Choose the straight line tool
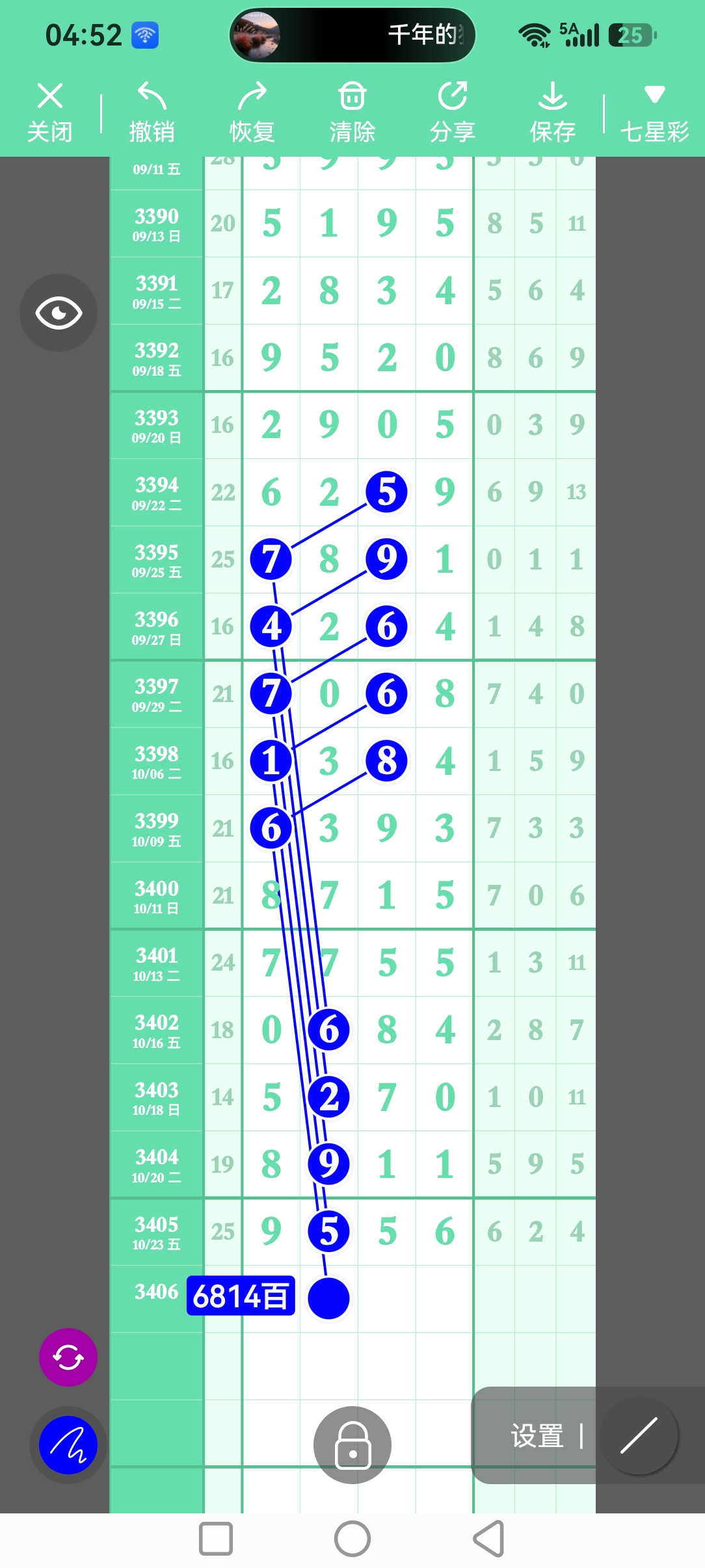The width and height of the screenshot is (705, 1568). 639,1435
